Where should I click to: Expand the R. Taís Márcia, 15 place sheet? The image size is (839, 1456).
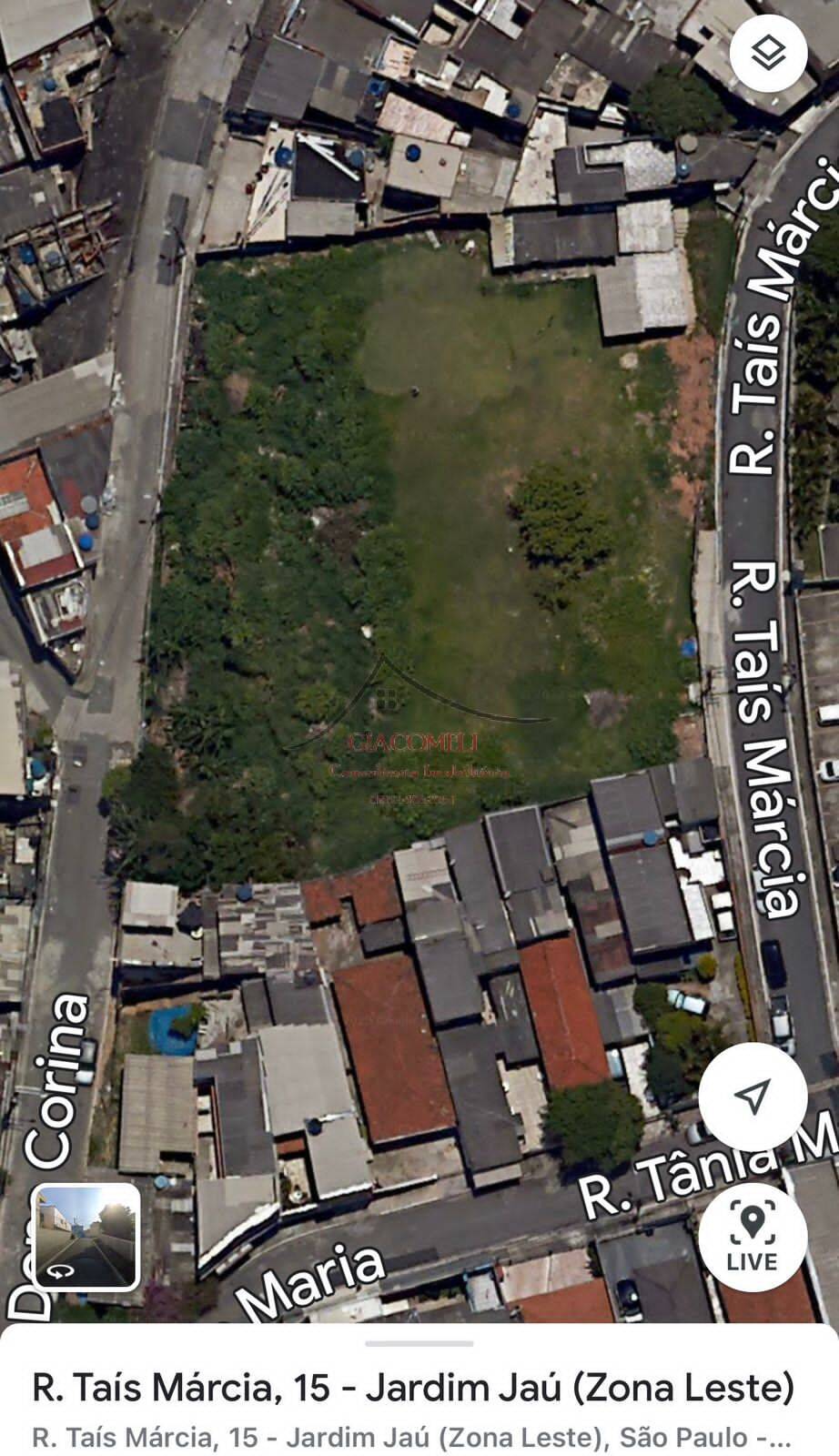[x=419, y=1344]
